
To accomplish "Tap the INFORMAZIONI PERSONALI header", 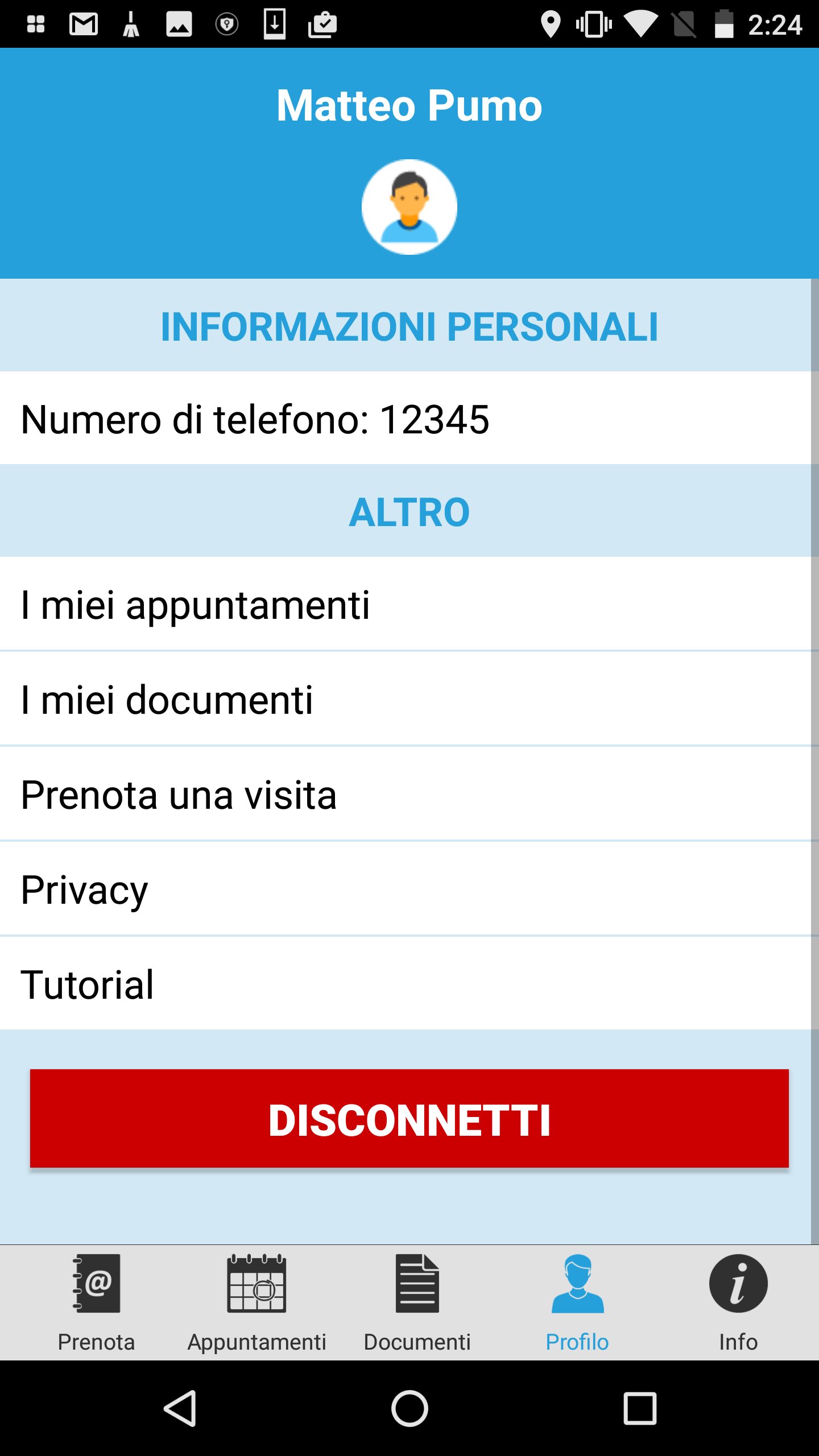I will [409, 325].
